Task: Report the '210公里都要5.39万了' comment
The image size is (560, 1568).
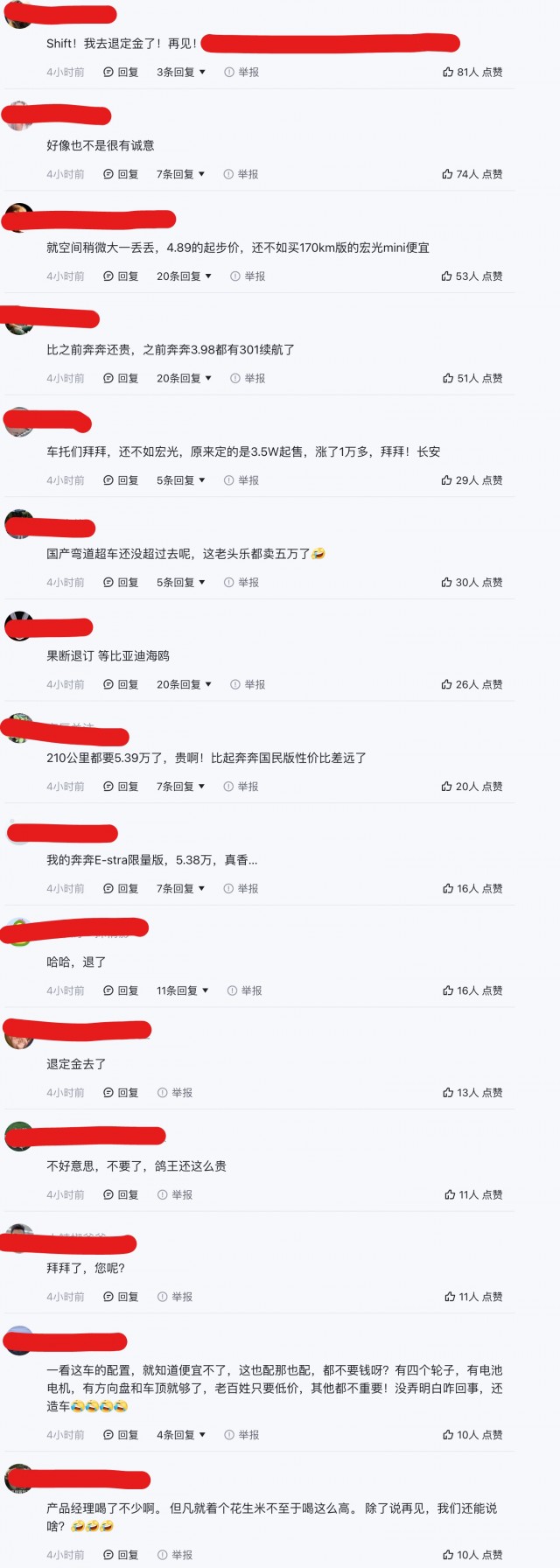Action: (241, 787)
